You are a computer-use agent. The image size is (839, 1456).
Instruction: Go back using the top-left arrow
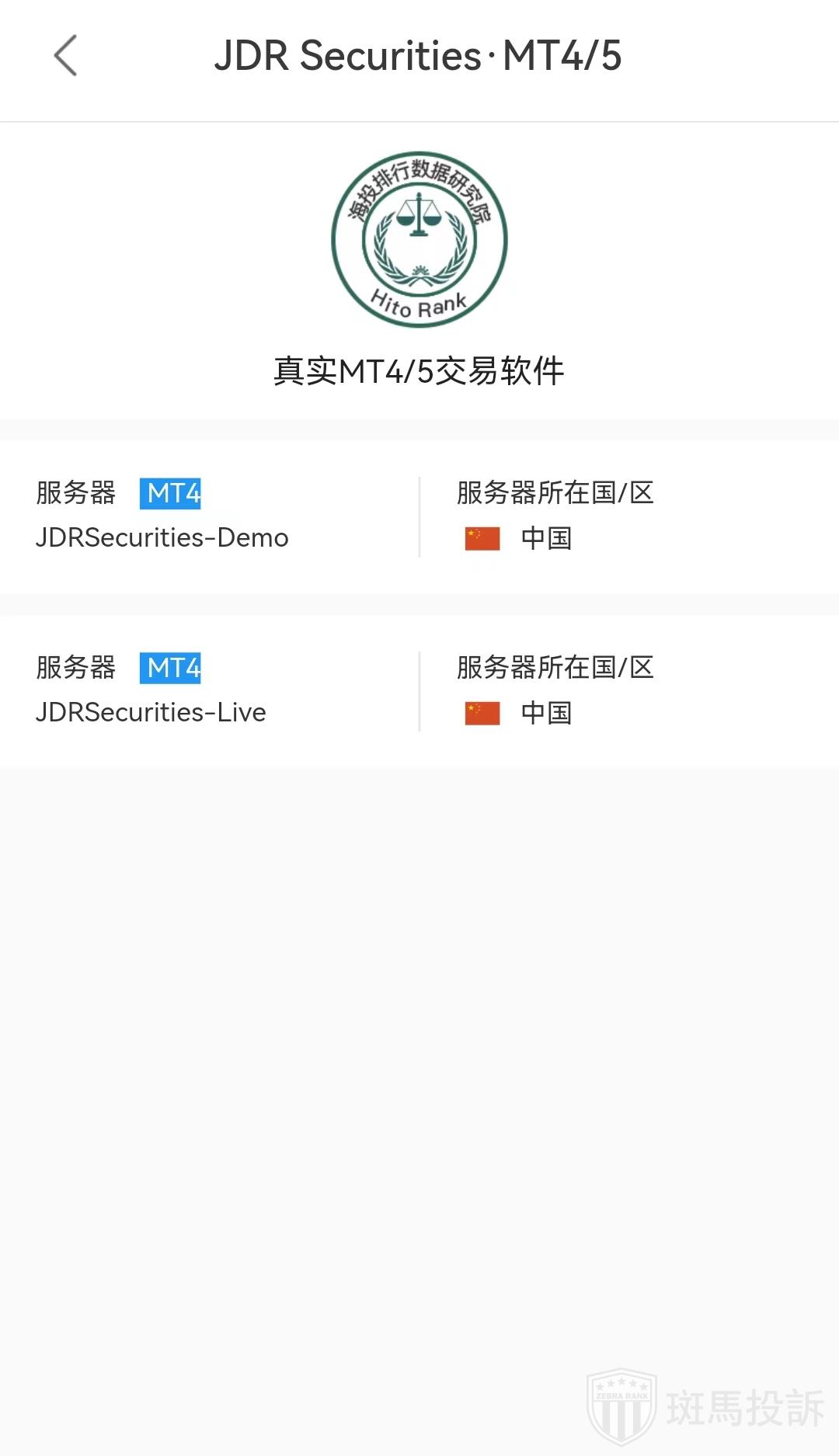66,56
